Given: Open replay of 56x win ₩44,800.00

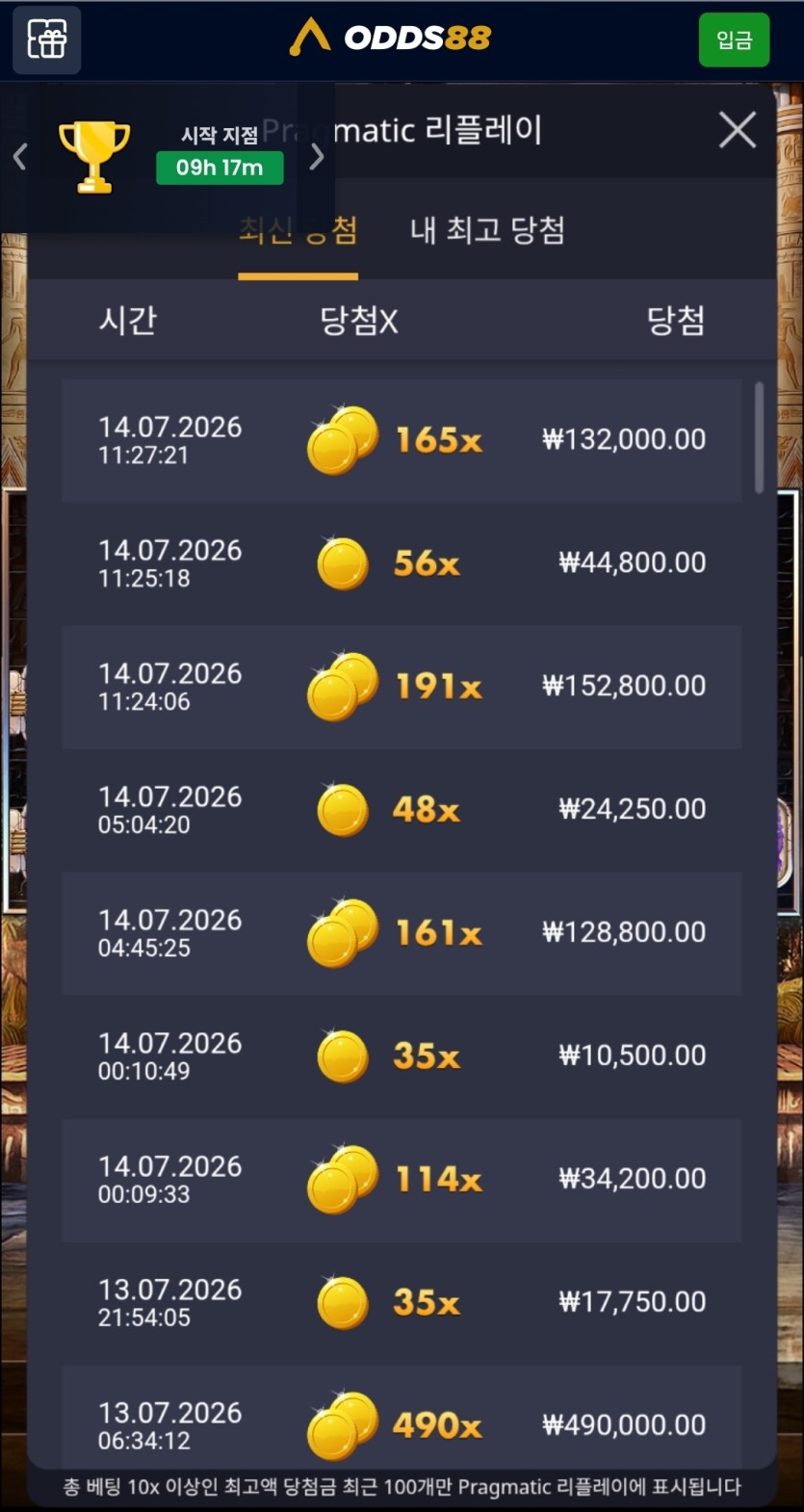Looking at the screenshot, I should 402,563.
